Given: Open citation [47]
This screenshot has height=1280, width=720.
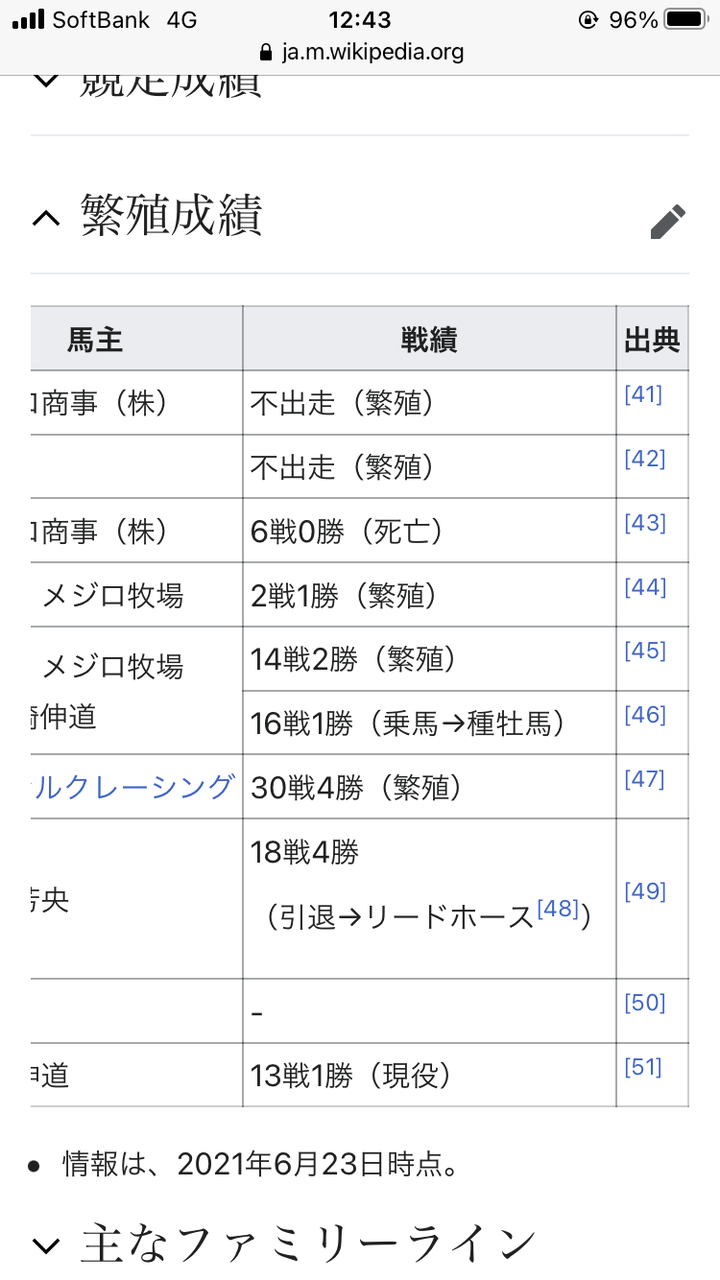Looking at the screenshot, I should 644,779.
